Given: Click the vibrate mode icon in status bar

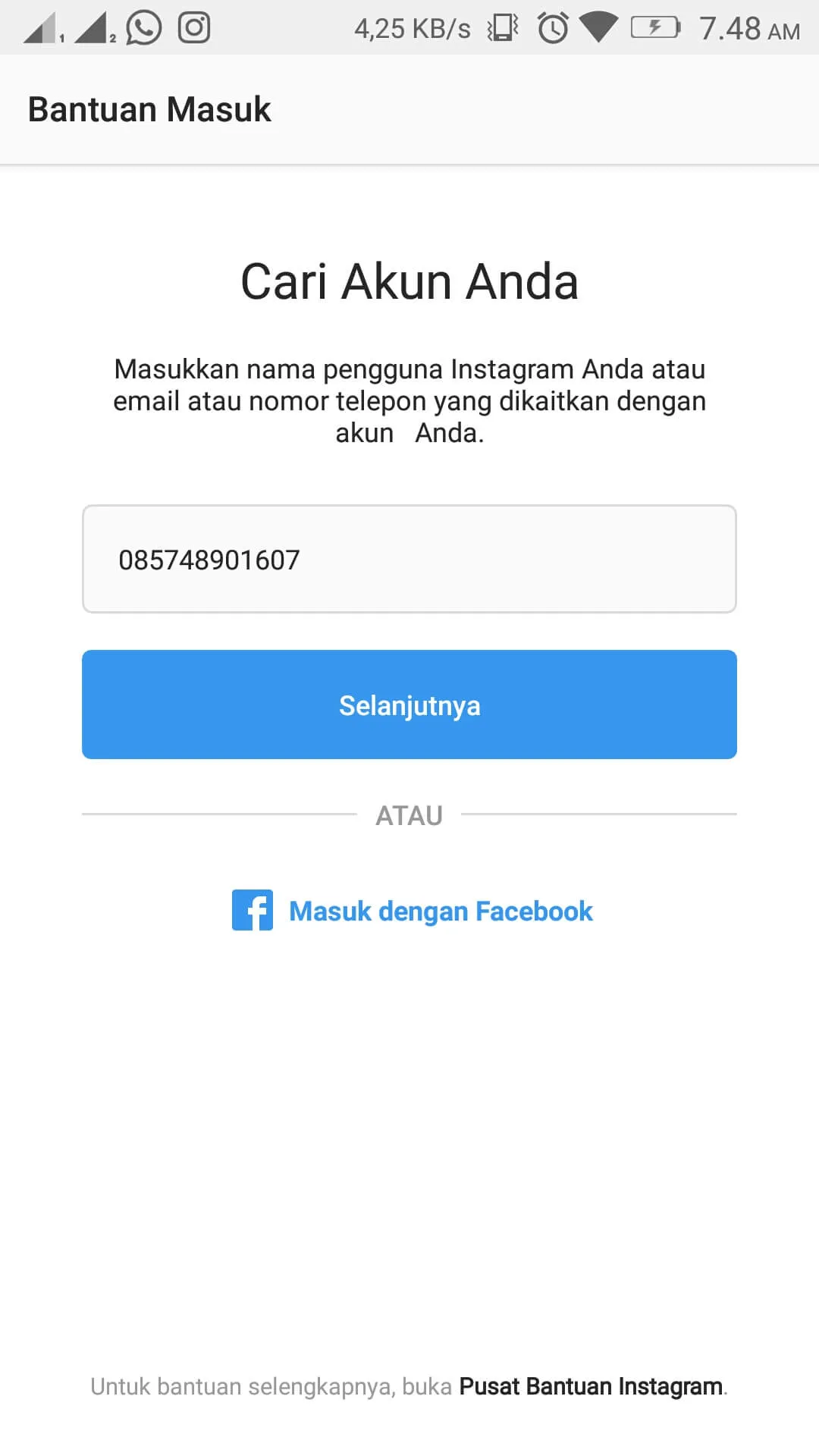Looking at the screenshot, I should (x=502, y=28).
